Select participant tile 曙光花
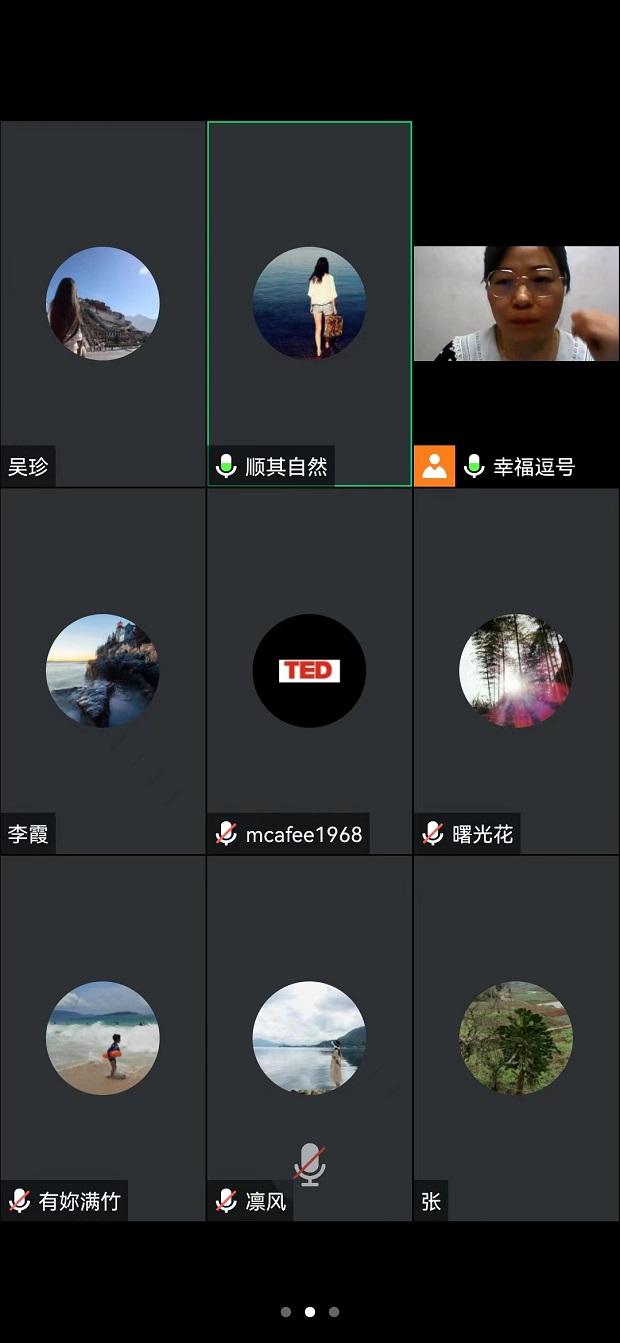Image resolution: width=620 pixels, height=1343 pixels. pos(516,671)
